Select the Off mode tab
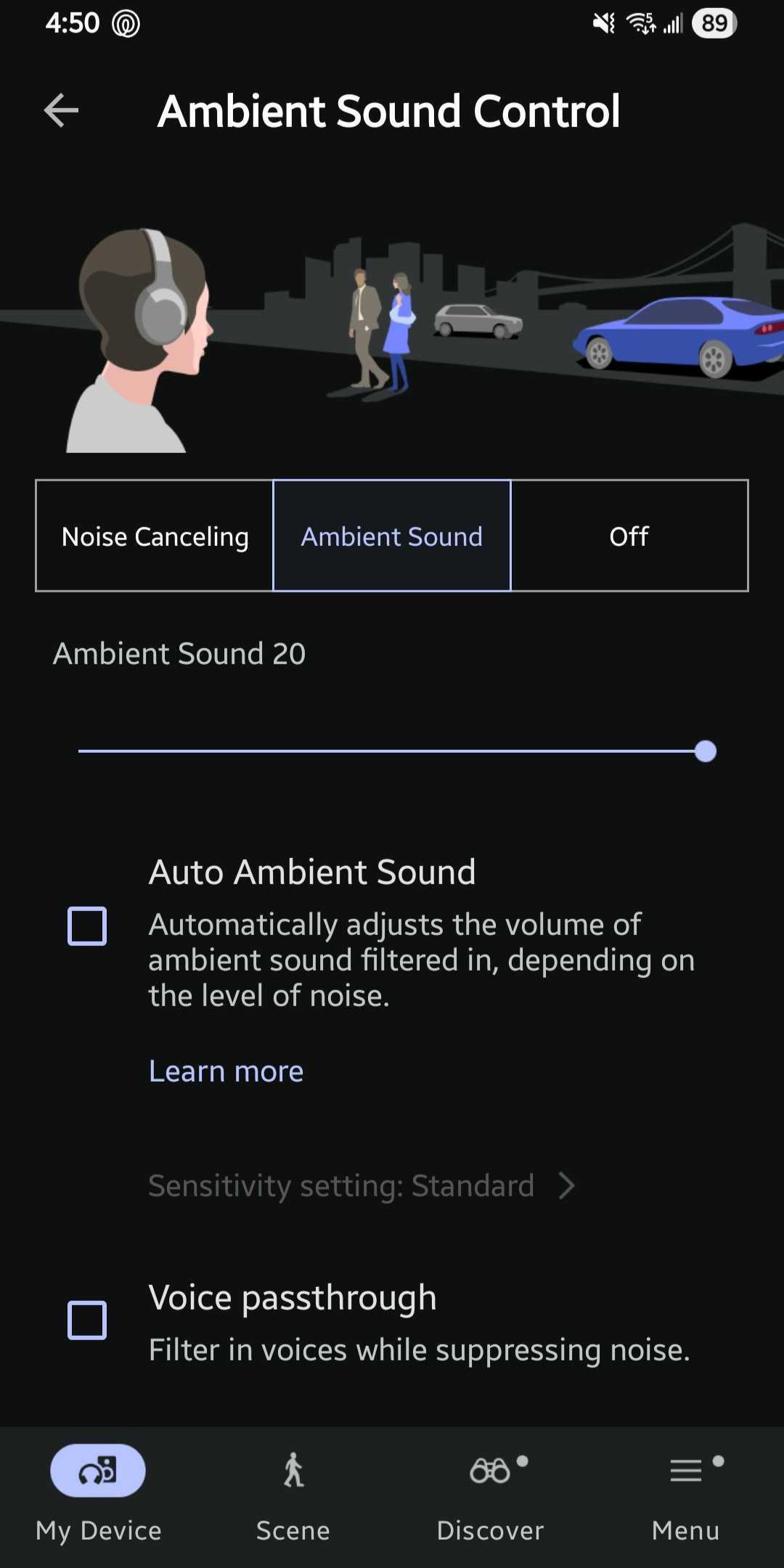The height and width of the screenshot is (1568, 784). coord(627,536)
